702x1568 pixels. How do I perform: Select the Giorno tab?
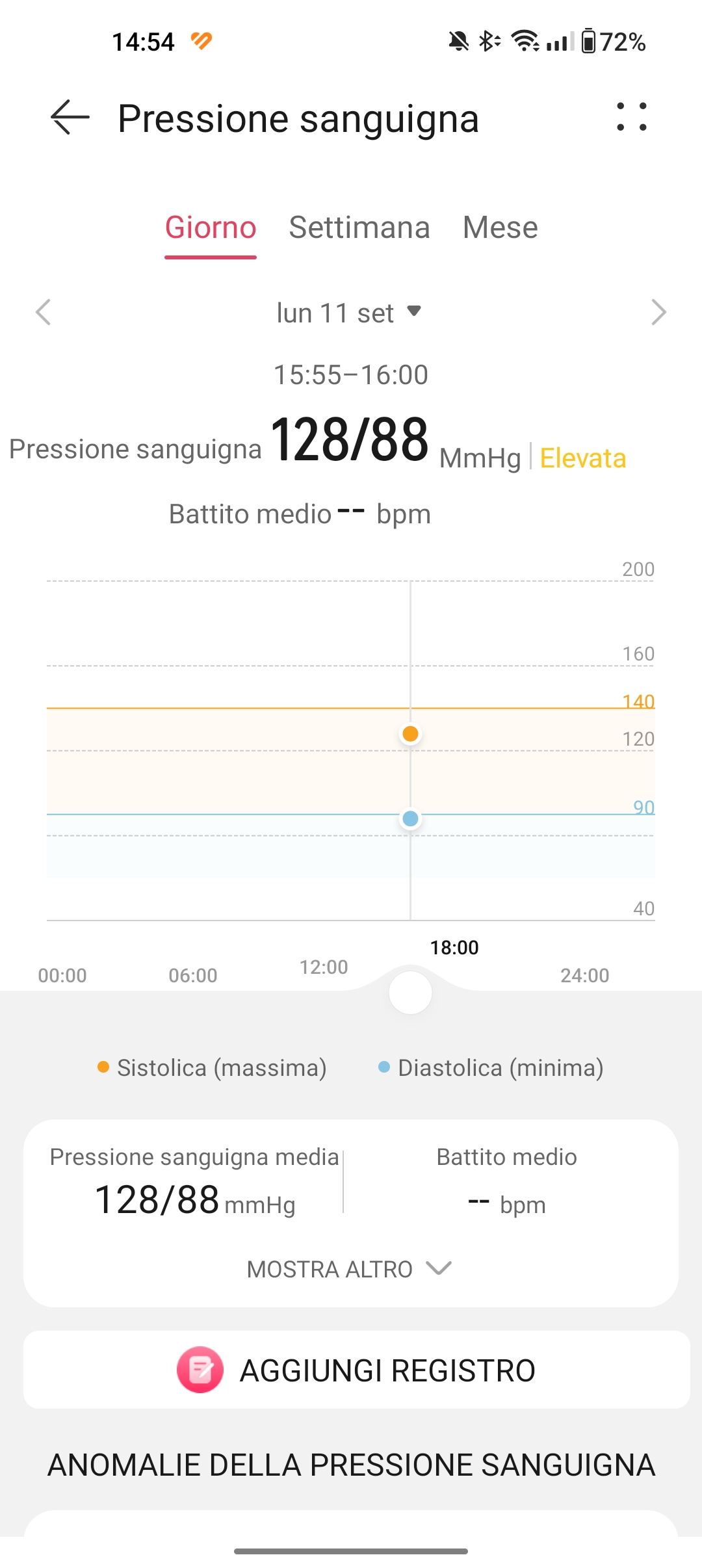pyautogui.click(x=211, y=228)
